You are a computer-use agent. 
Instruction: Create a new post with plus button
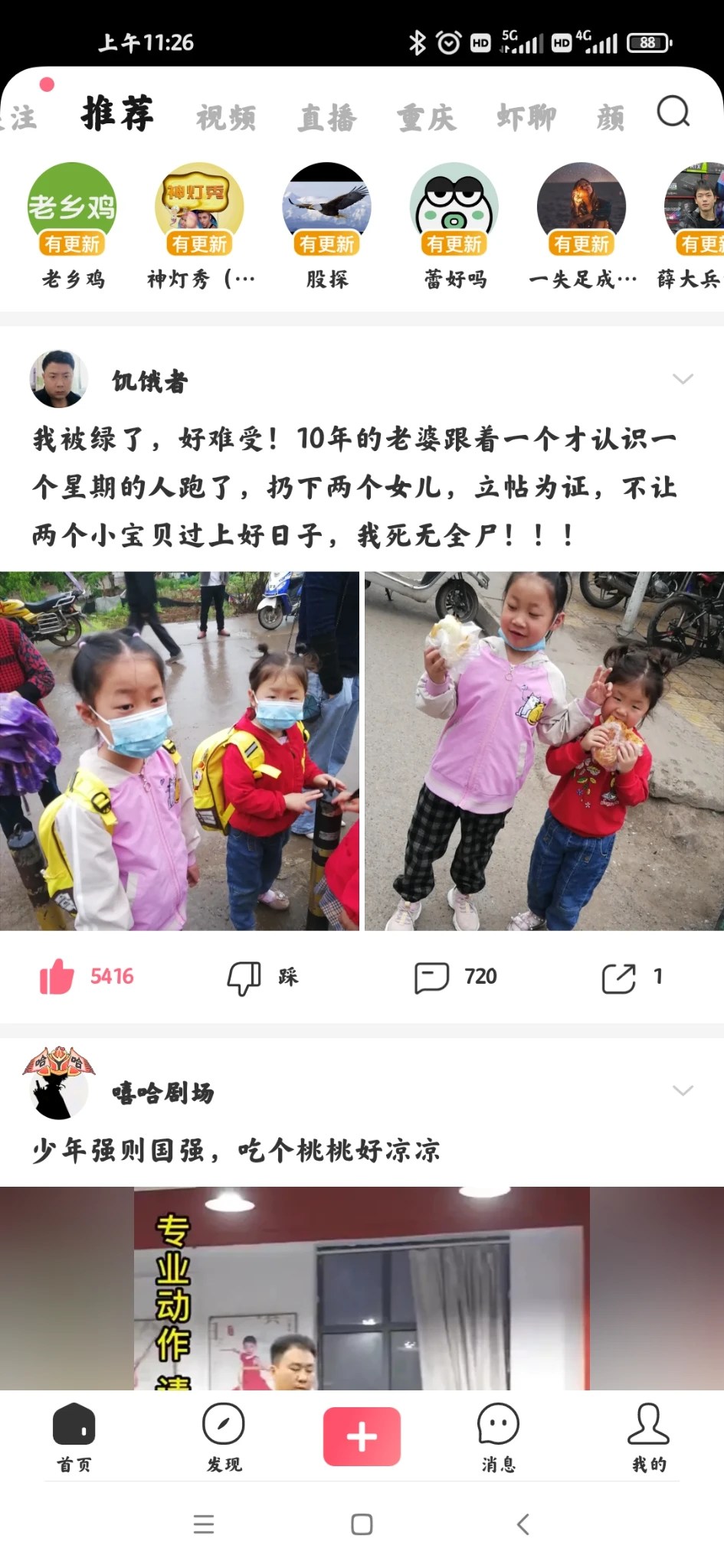362,1436
